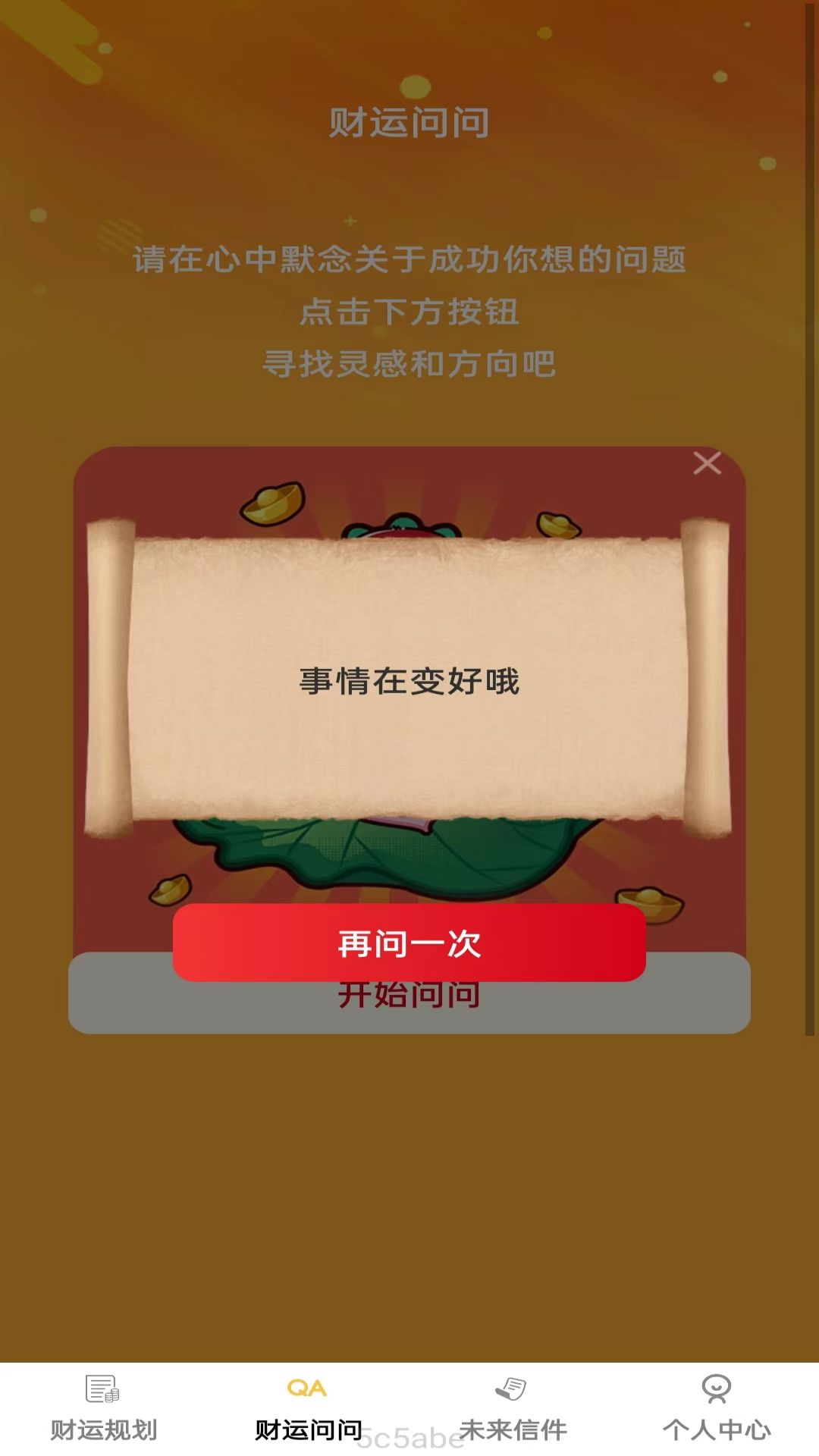Dismiss the popup with the X
Screen dimensions: 819x1456
(x=708, y=463)
